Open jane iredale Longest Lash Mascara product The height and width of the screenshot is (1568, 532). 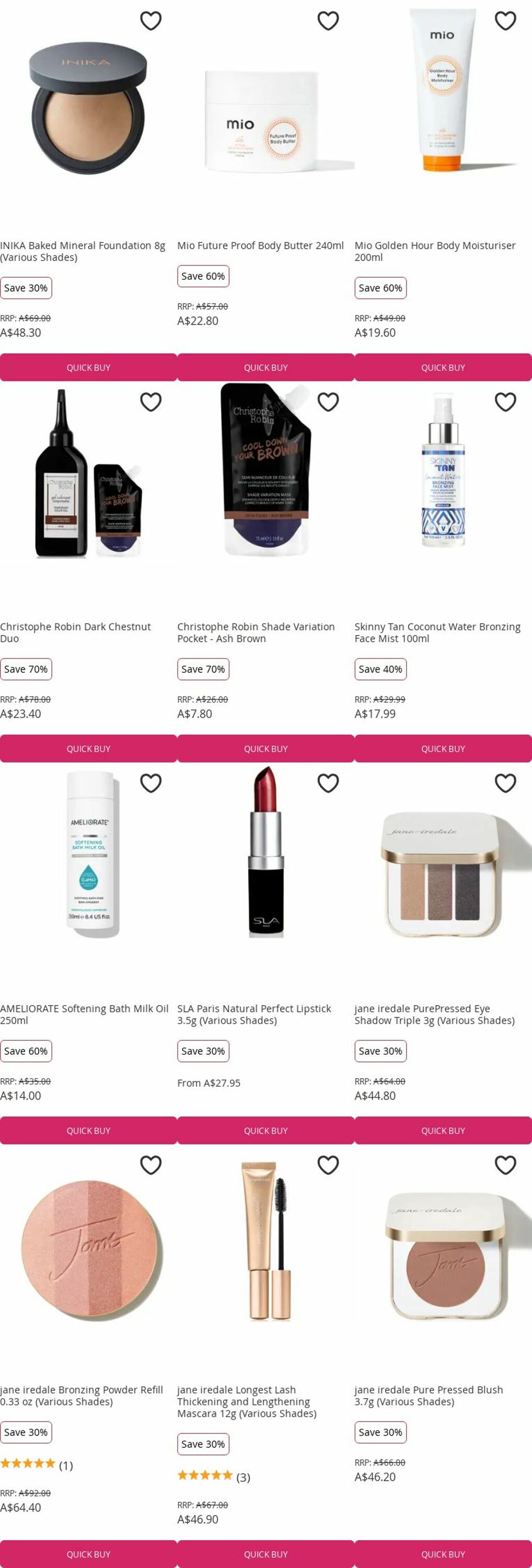point(247,1401)
